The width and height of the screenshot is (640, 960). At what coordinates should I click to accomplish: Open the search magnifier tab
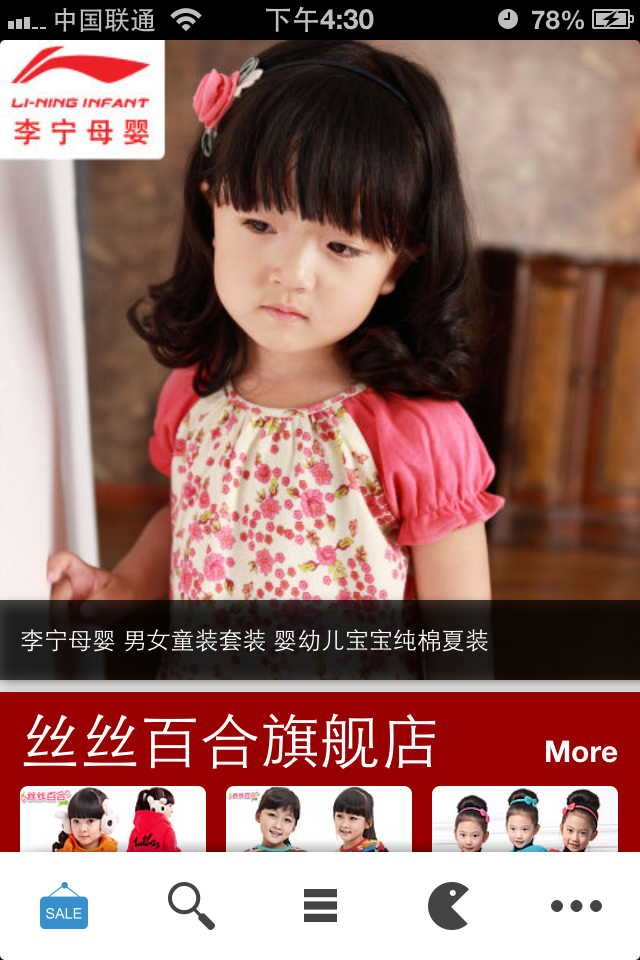(191, 906)
